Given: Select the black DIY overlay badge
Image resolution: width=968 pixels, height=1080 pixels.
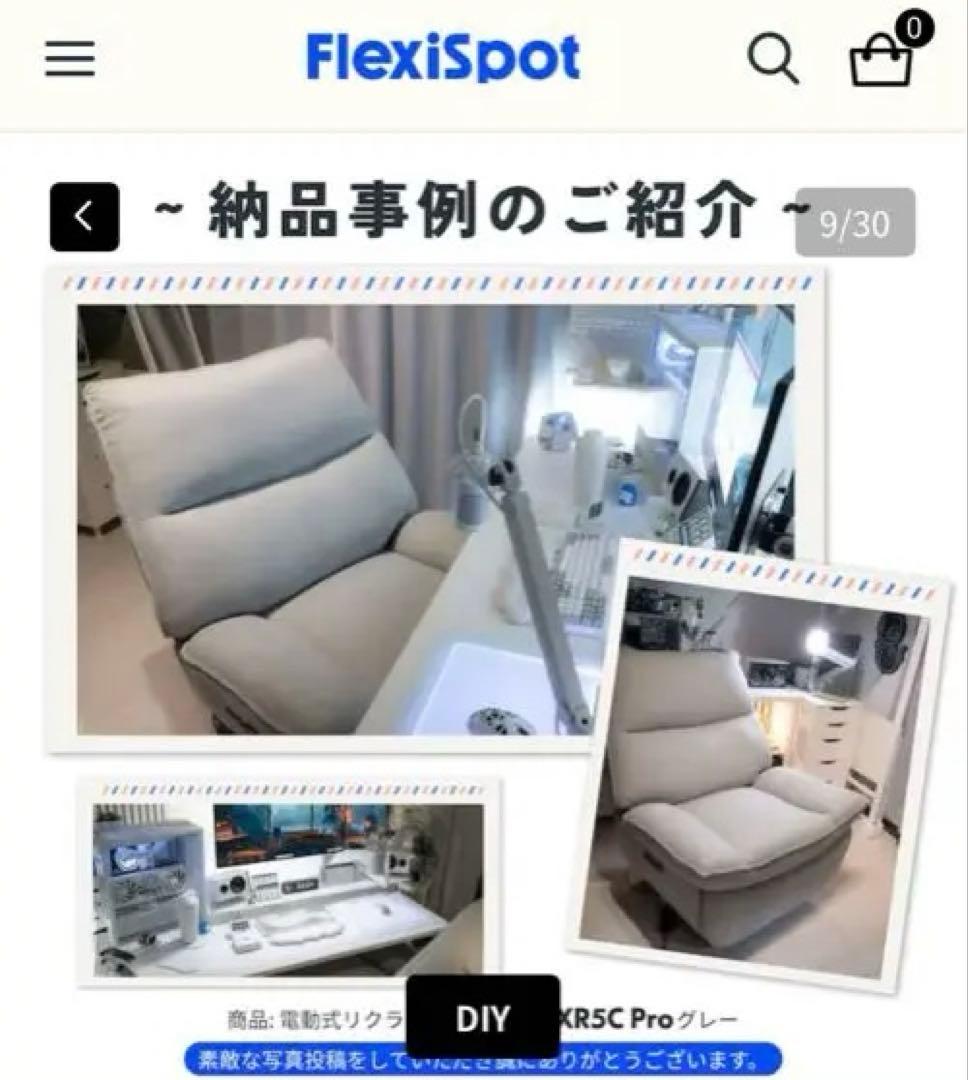Looking at the screenshot, I should (483, 1015).
